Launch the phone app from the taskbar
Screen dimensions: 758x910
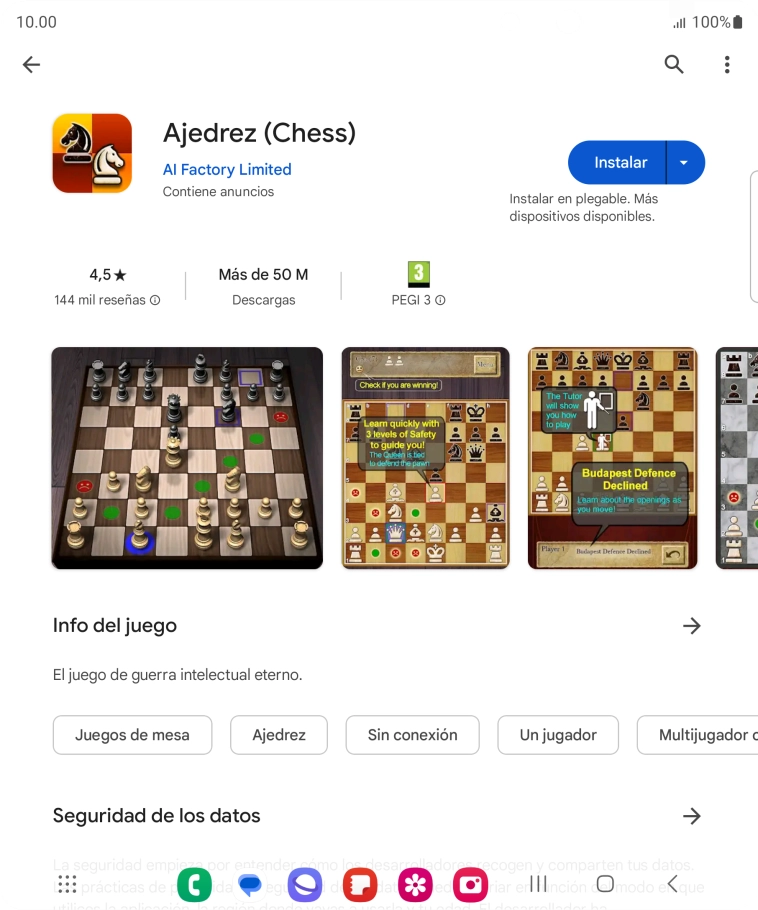click(194, 884)
